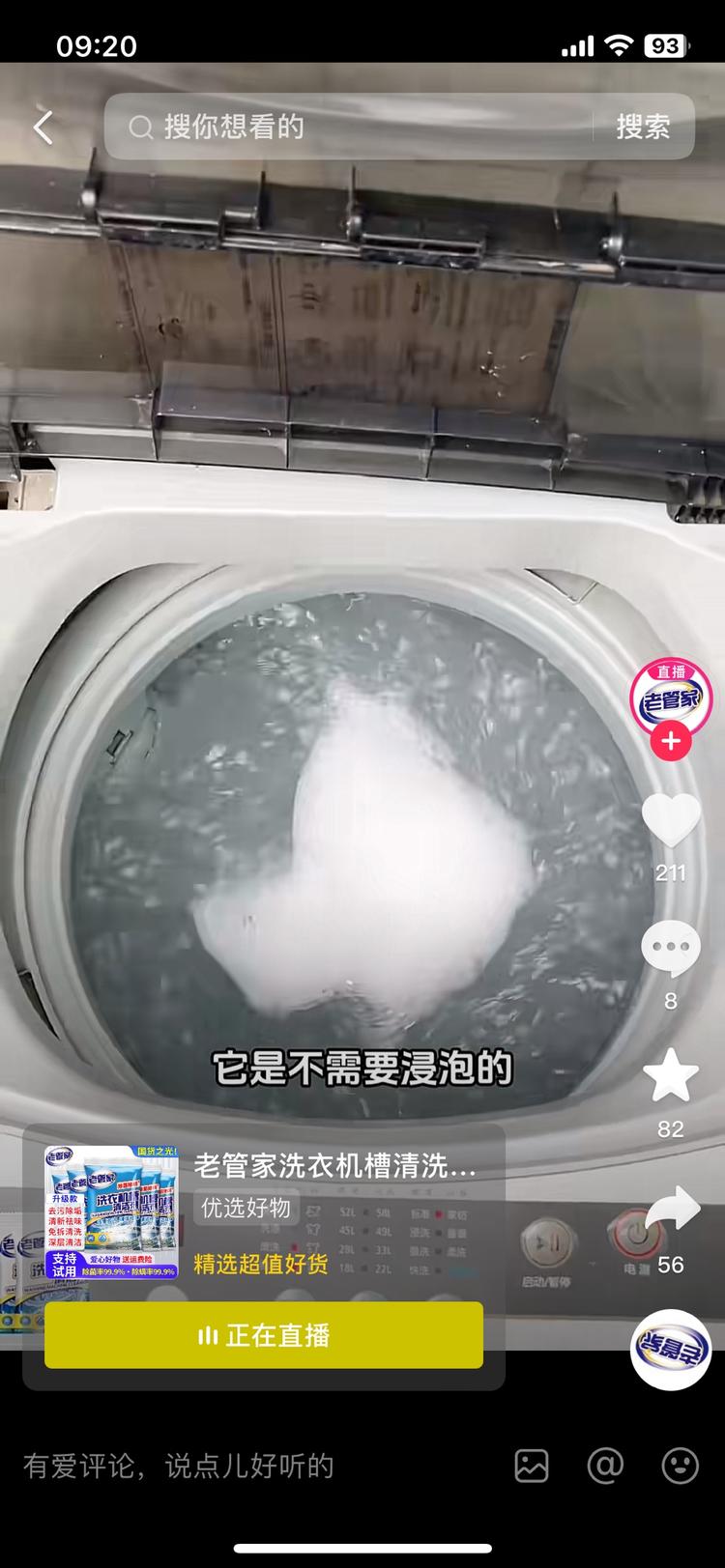Tap comment field 有爱评论，说点儿好听的
725x1568 pixels.
coord(182,1467)
